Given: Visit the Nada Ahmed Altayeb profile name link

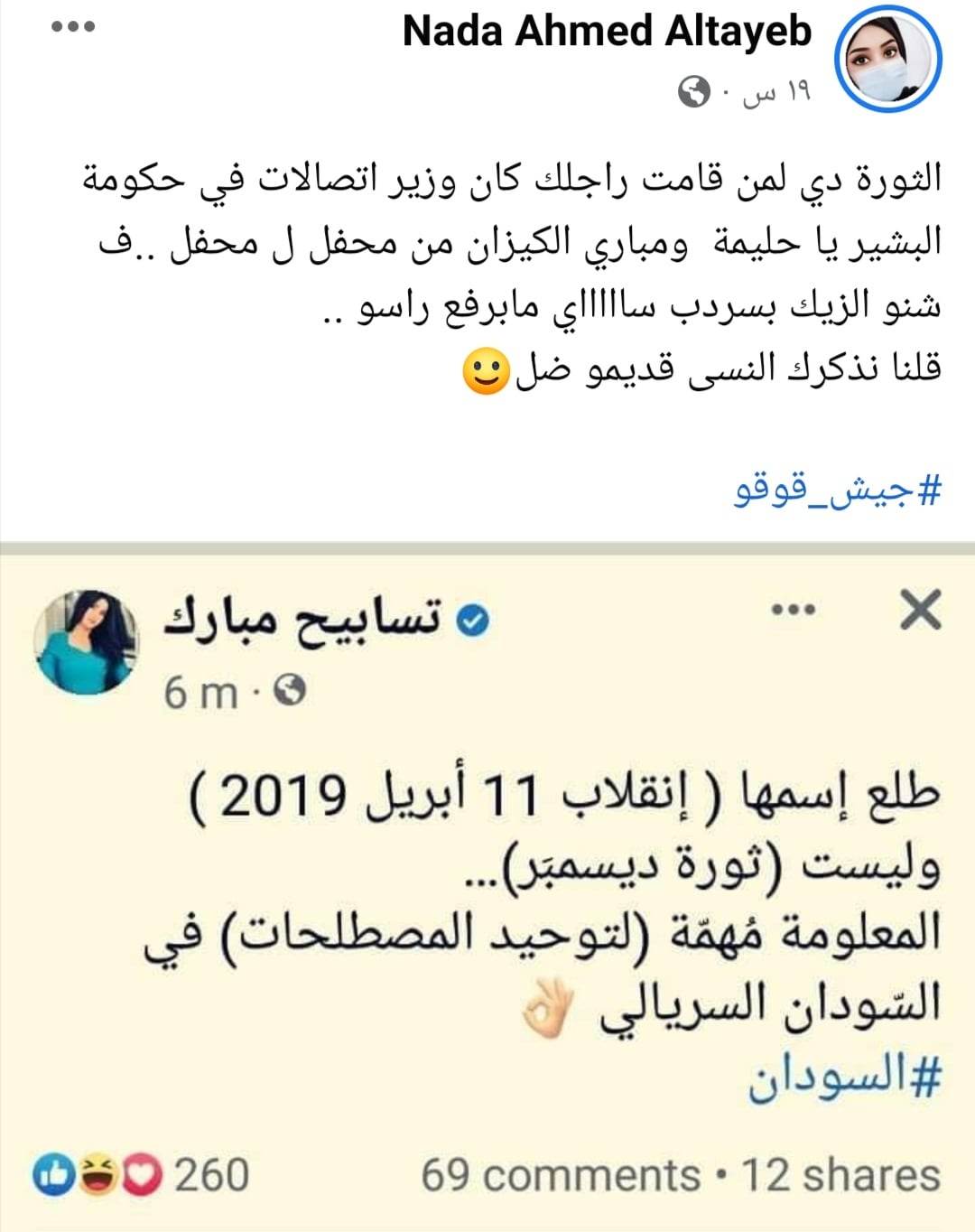Looking at the screenshot, I should coord(607,33).
